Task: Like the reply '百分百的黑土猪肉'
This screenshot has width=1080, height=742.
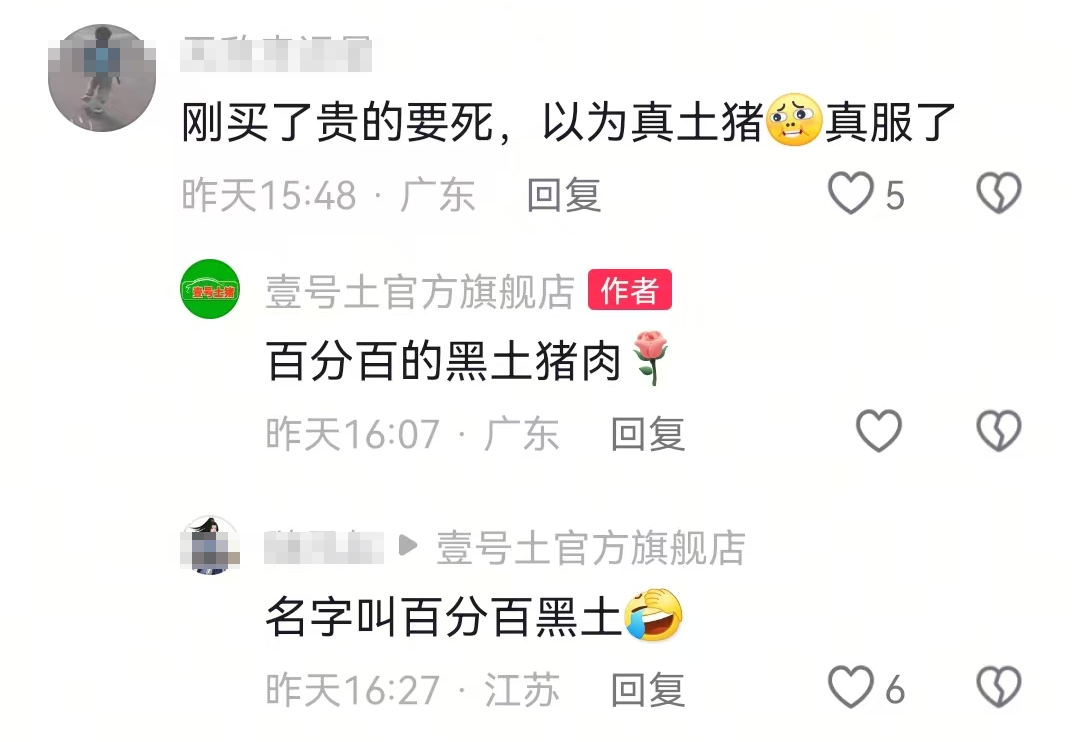Action: (879, 432)
